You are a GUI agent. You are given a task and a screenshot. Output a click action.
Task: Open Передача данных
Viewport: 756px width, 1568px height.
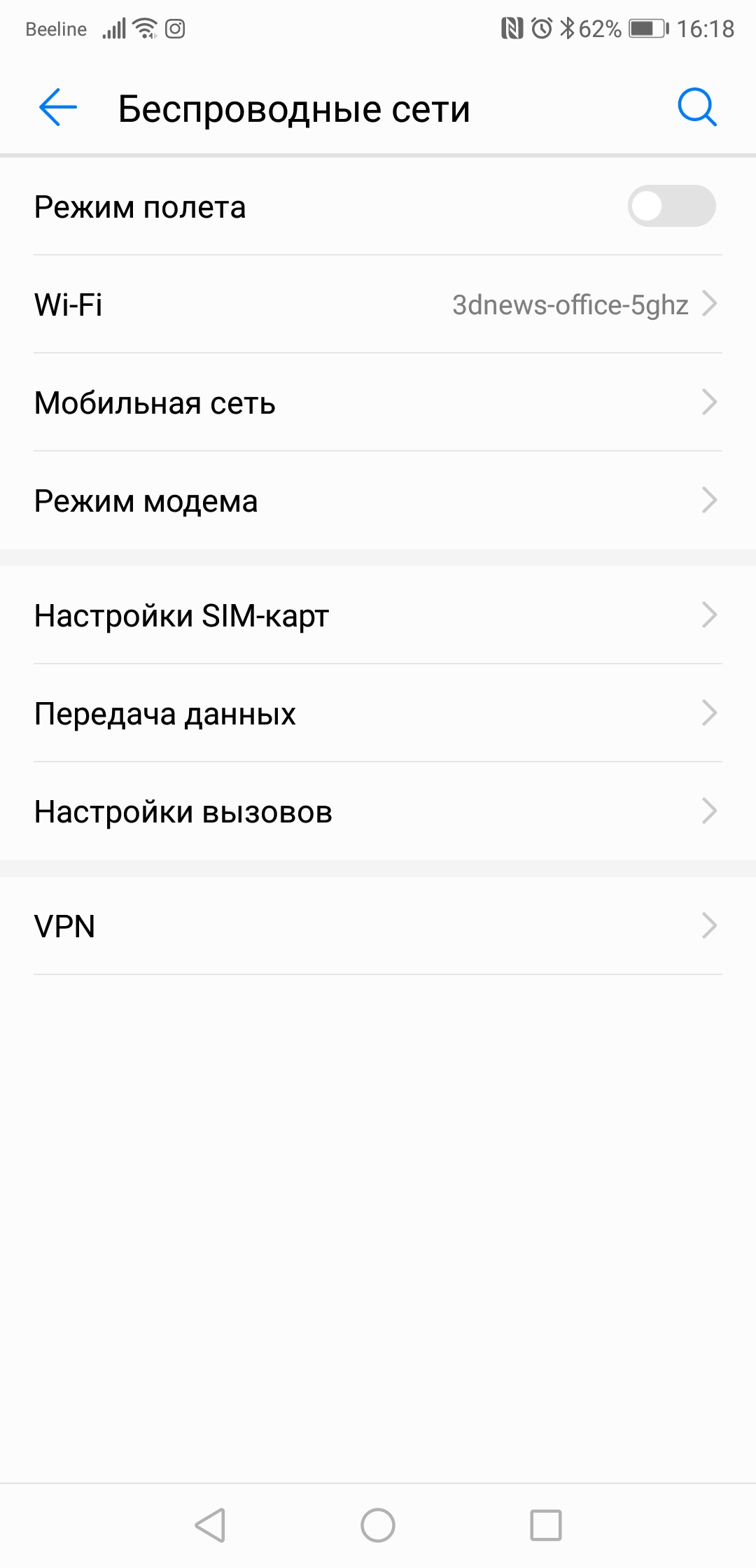(x=378, y=713)
